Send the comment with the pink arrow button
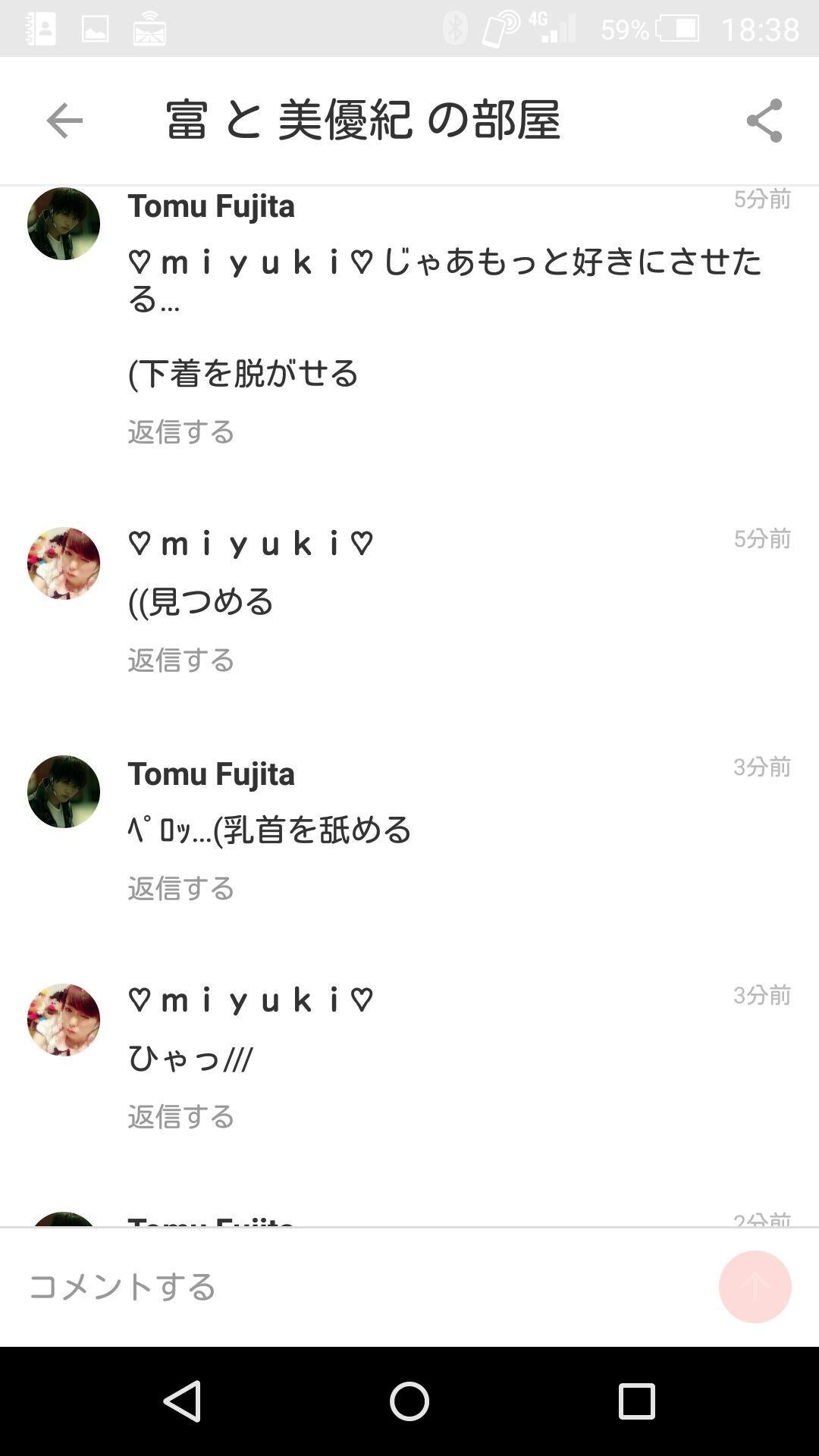 coord(755,1287)
